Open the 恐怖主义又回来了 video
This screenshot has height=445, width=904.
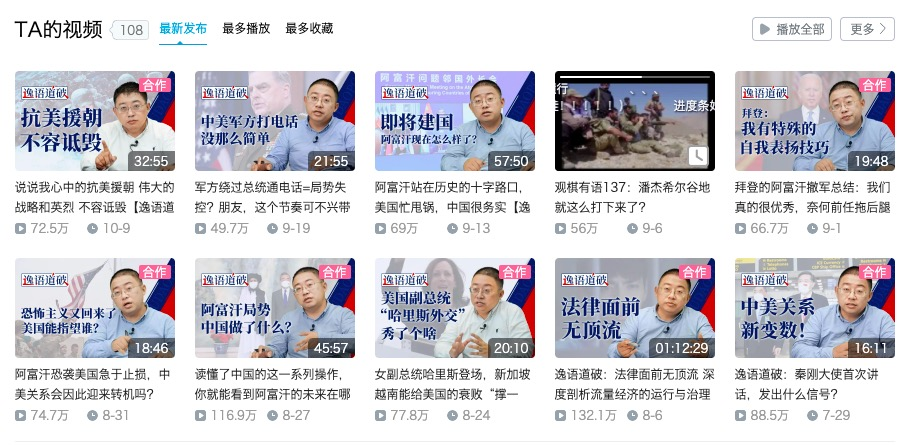click(x=94, y=309)
